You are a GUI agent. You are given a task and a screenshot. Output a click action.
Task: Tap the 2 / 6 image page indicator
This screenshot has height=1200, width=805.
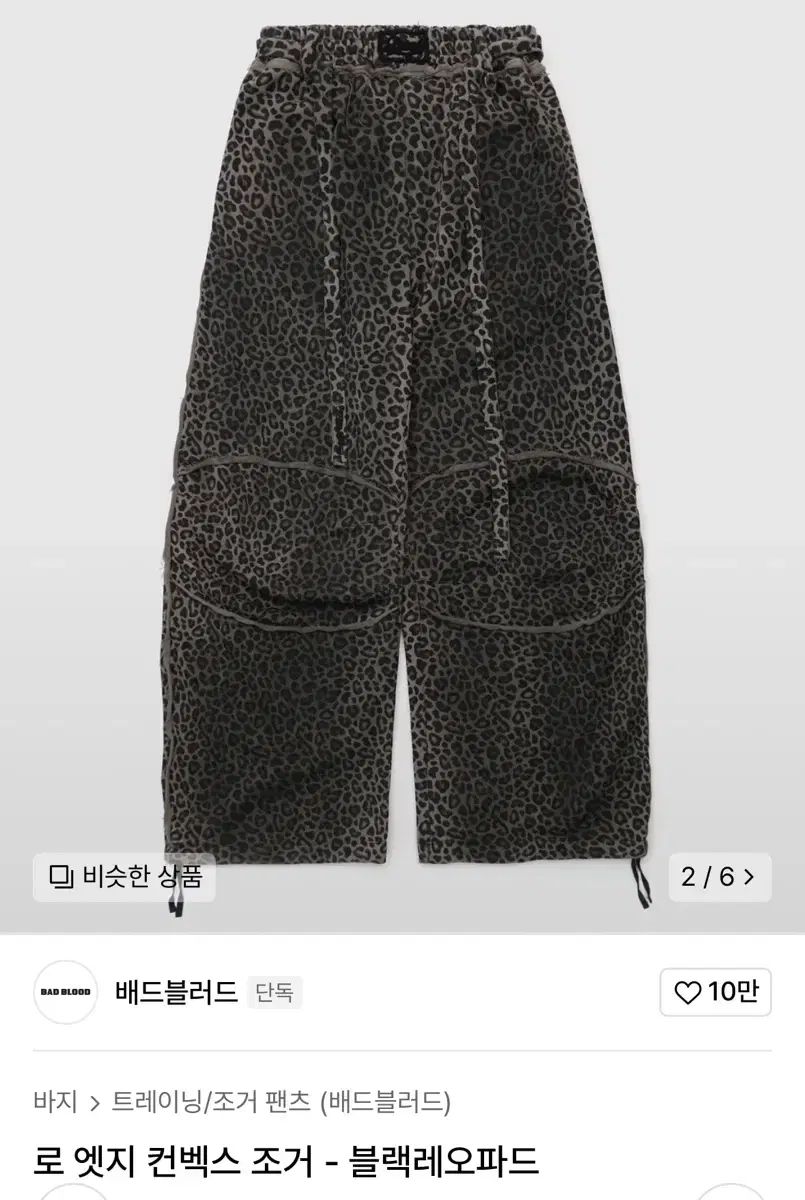tap(719, 877)
